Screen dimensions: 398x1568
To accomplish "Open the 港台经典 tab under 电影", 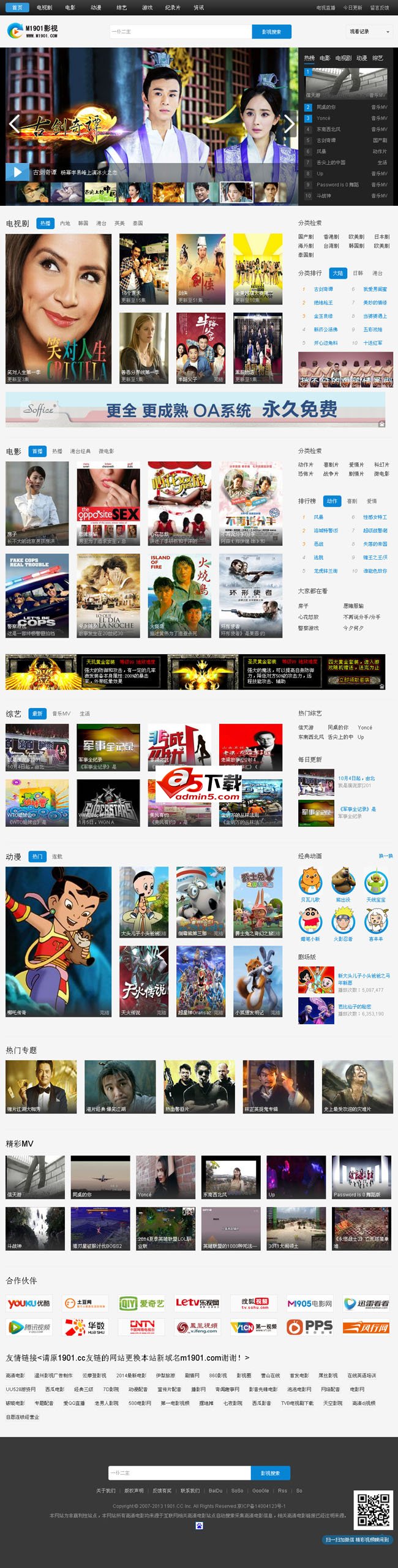I will click(80, 451).
